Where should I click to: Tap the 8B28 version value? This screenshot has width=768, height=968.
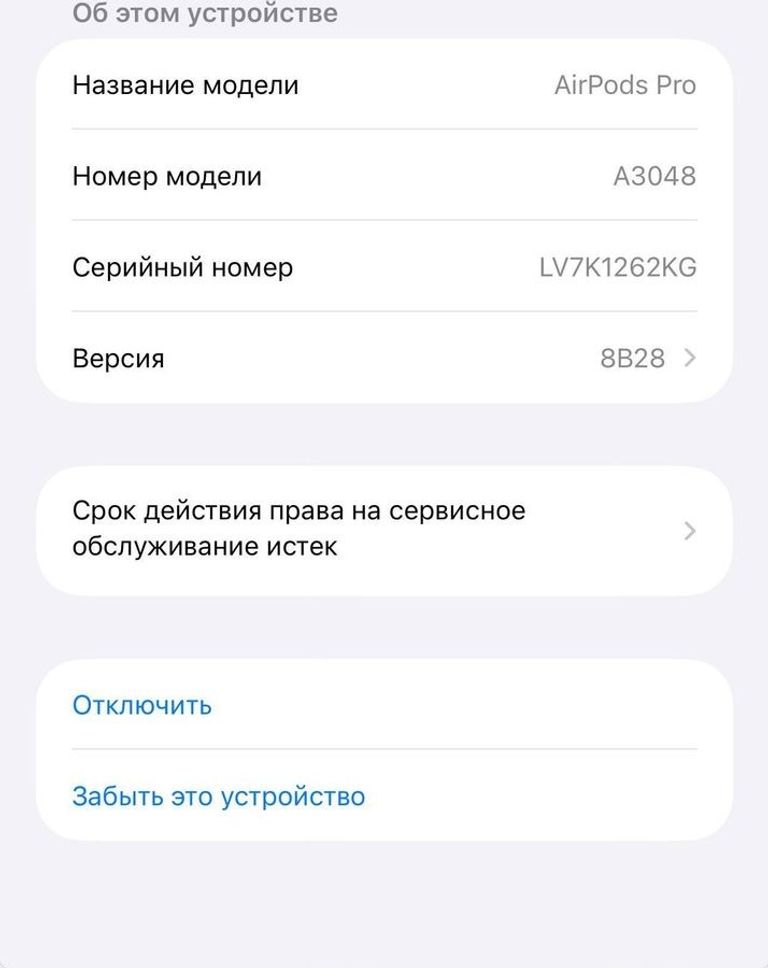(632, 358)
